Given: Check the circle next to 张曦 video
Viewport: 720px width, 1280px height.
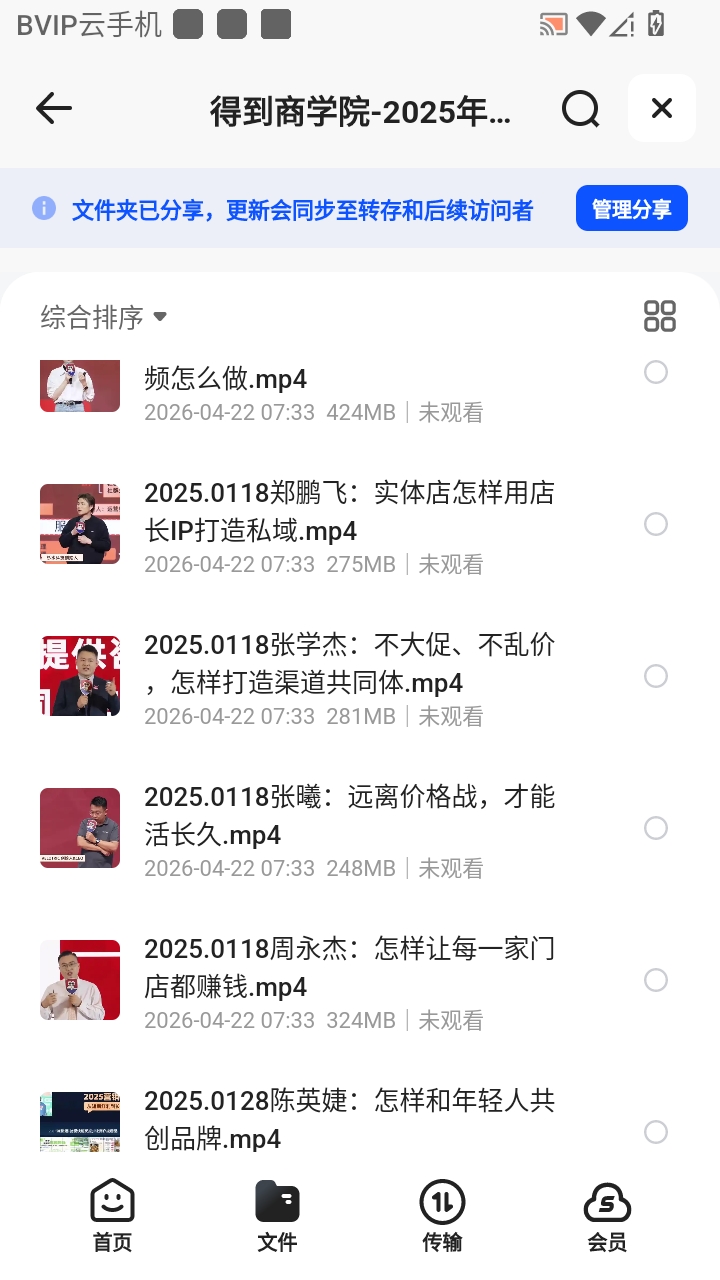Looking at the screenshot, I should pos(656,828).
